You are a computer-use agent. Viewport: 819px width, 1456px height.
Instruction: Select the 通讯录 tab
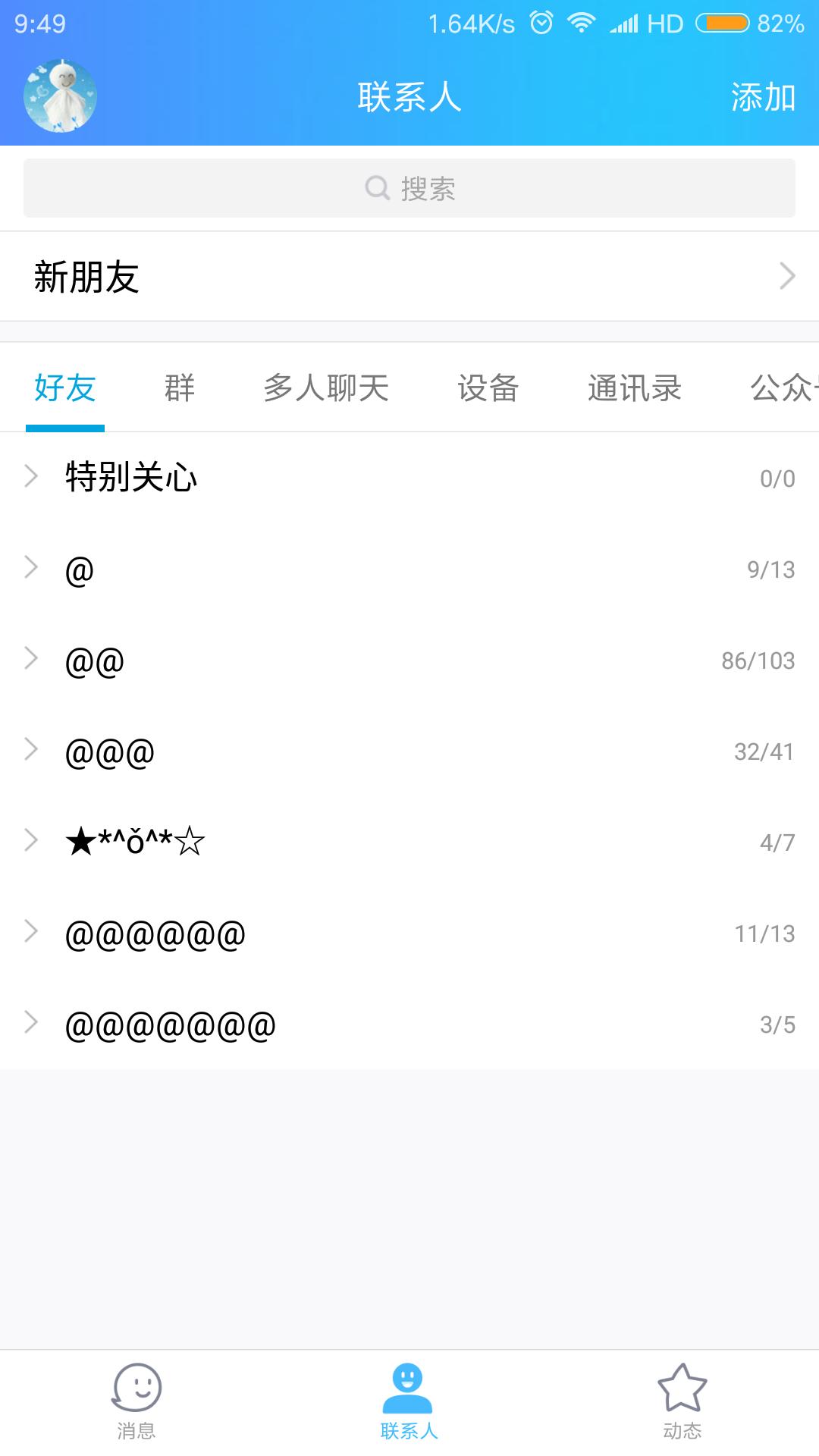pos(634,389)
